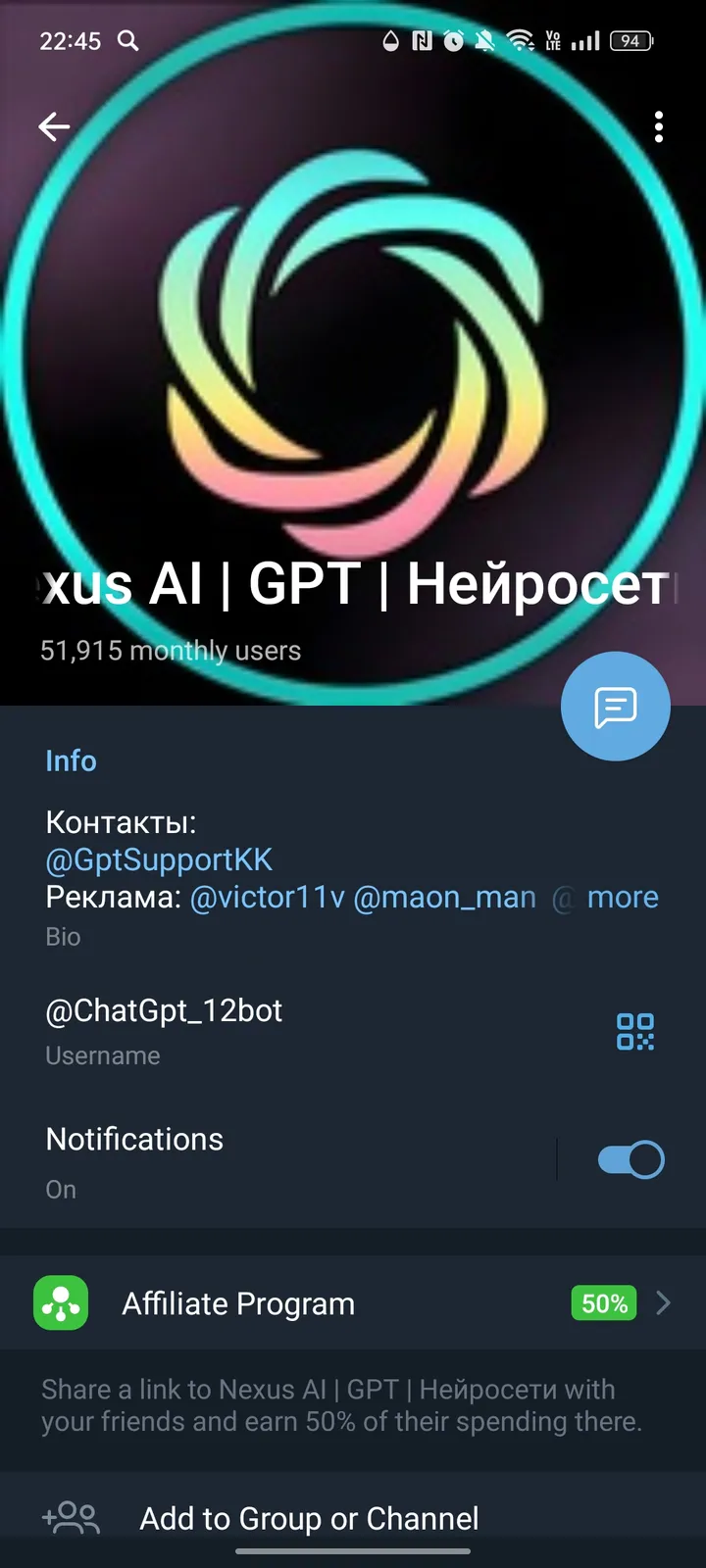Tap the '51,915 monthly users' text
This screenshot has width=706, height=1568.
170,650
